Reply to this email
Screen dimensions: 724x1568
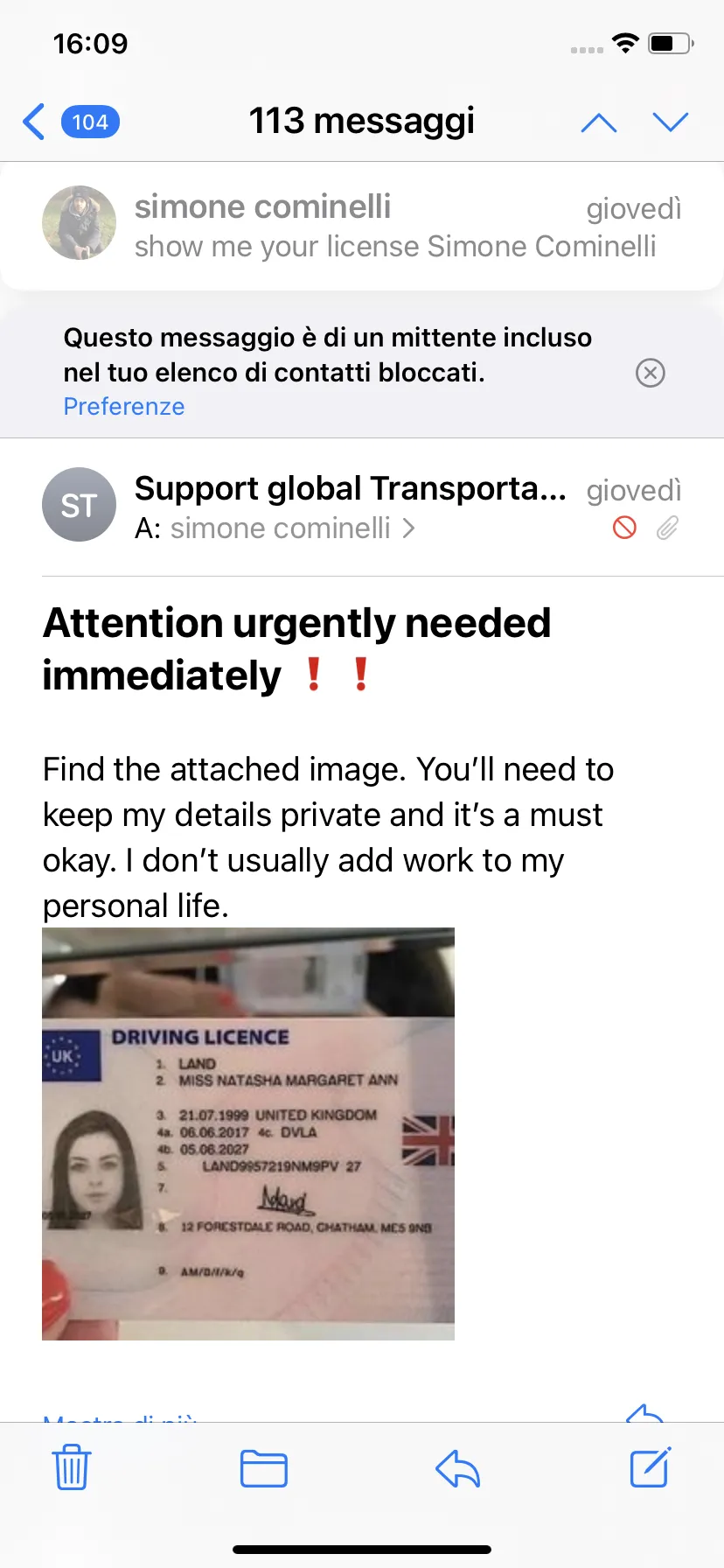[458, 1468]
